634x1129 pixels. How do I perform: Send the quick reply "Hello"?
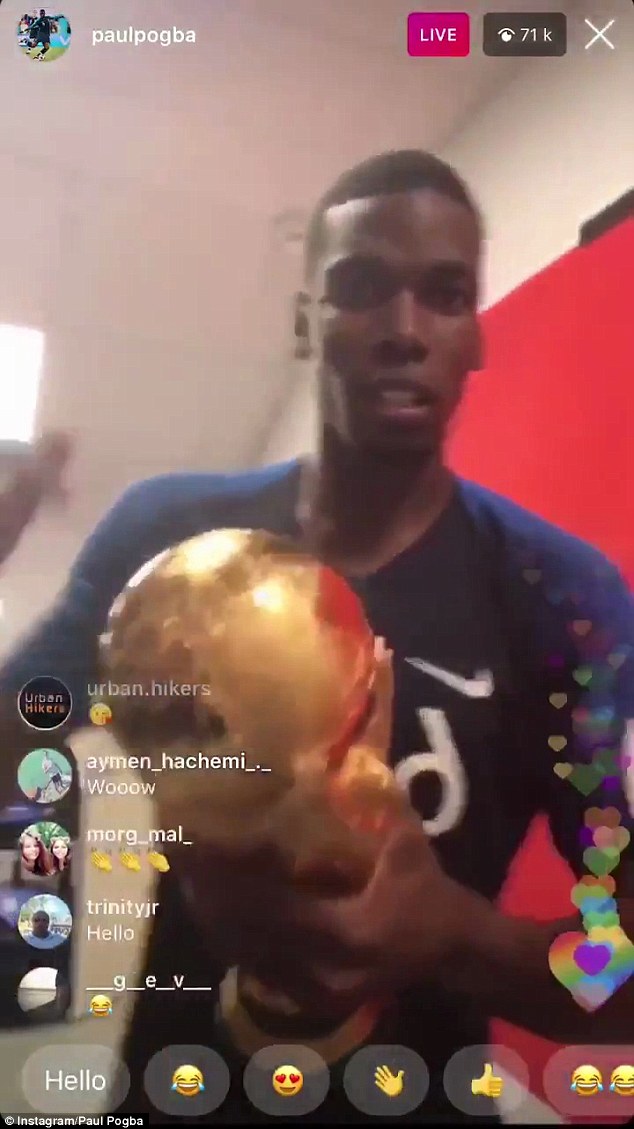(x=76, y=1080)
